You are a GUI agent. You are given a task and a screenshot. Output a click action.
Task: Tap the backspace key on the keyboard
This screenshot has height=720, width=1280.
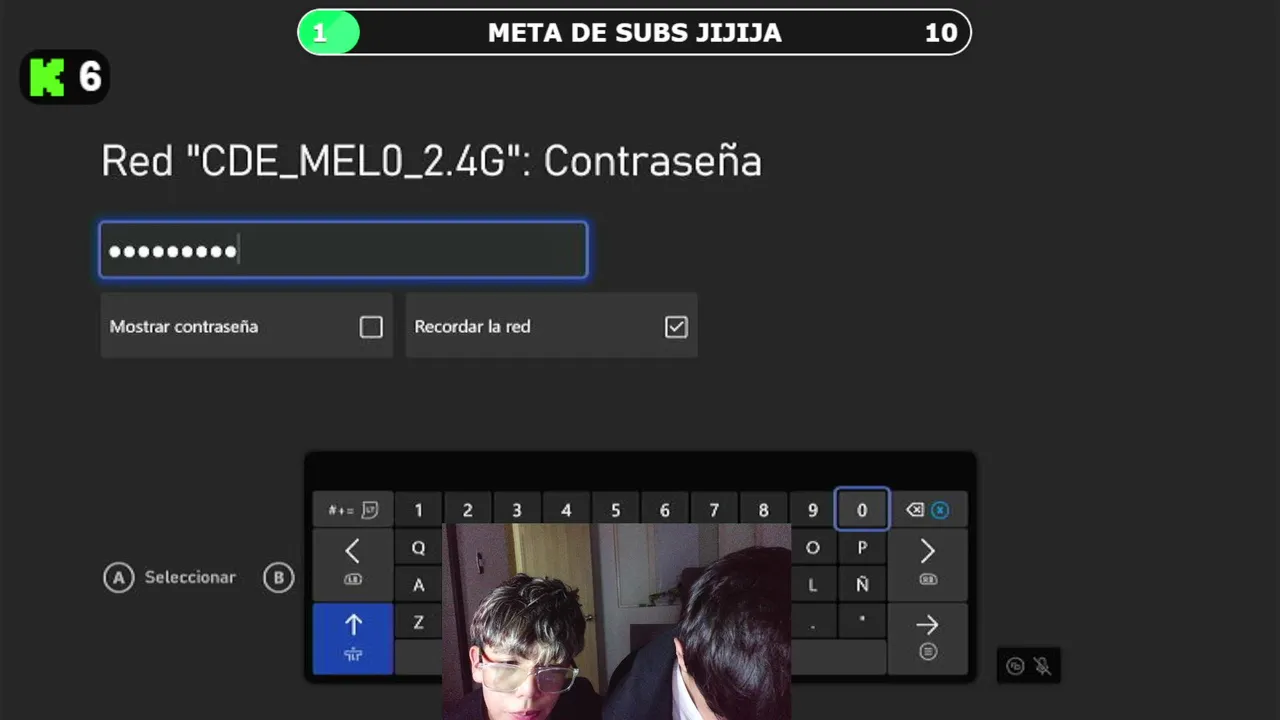tap(927, 510)
